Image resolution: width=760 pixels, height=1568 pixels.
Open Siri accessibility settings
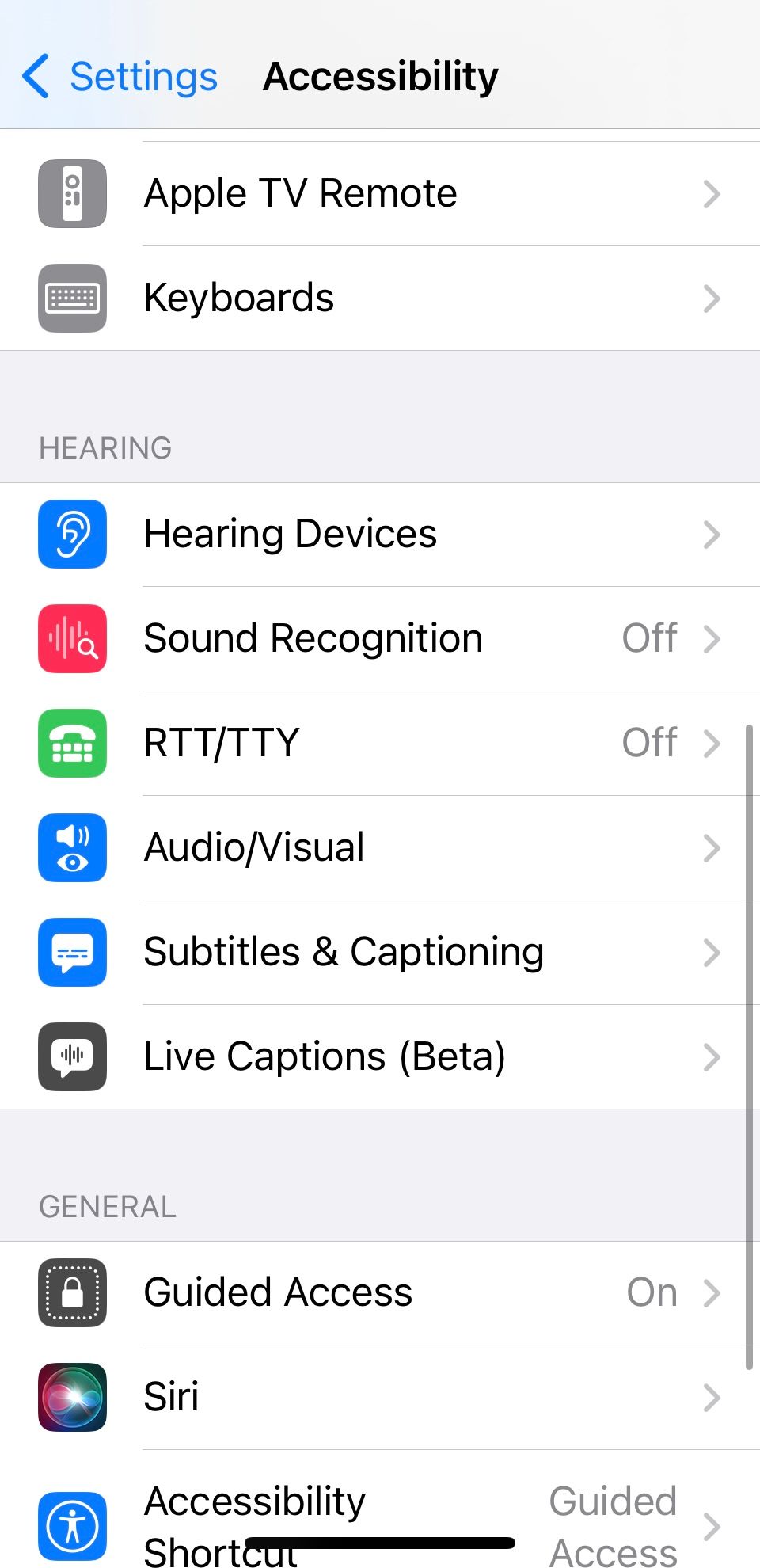(380, 1398)
